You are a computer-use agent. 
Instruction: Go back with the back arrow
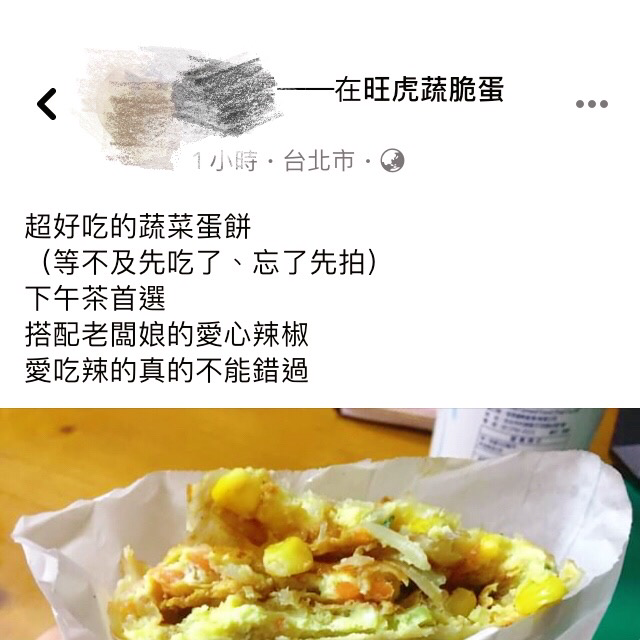click(46, 103)
